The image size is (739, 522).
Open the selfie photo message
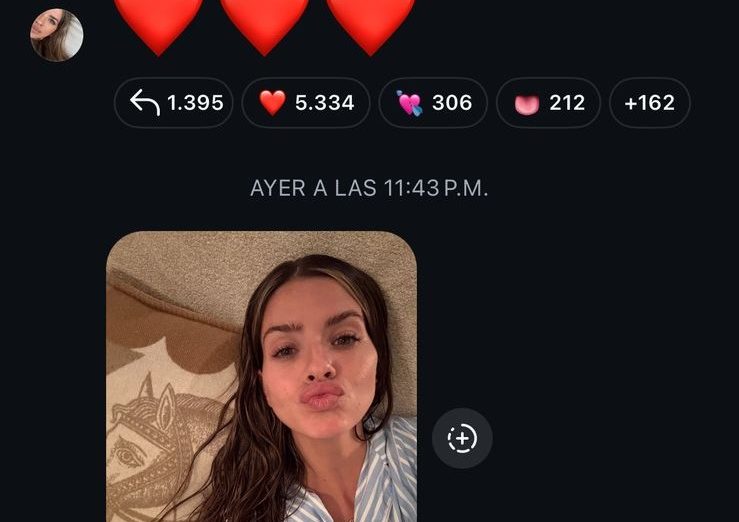click(261, 380)
